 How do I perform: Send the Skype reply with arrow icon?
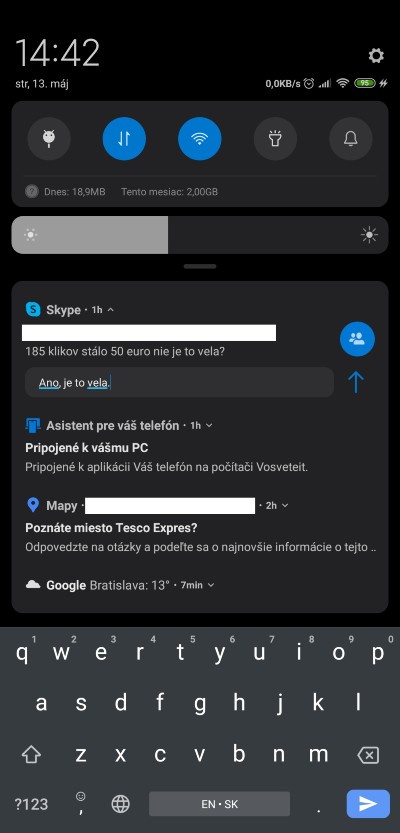tap(356, 382)
